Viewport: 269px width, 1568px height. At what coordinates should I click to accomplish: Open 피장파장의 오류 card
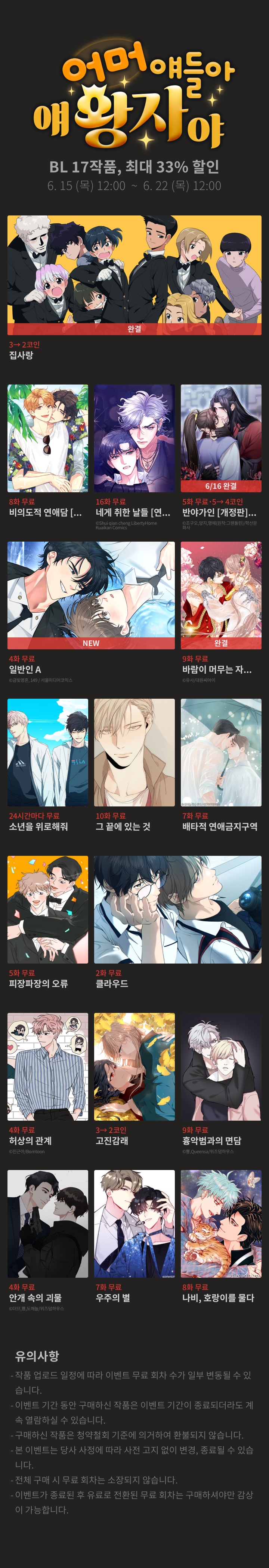(47, 909)
